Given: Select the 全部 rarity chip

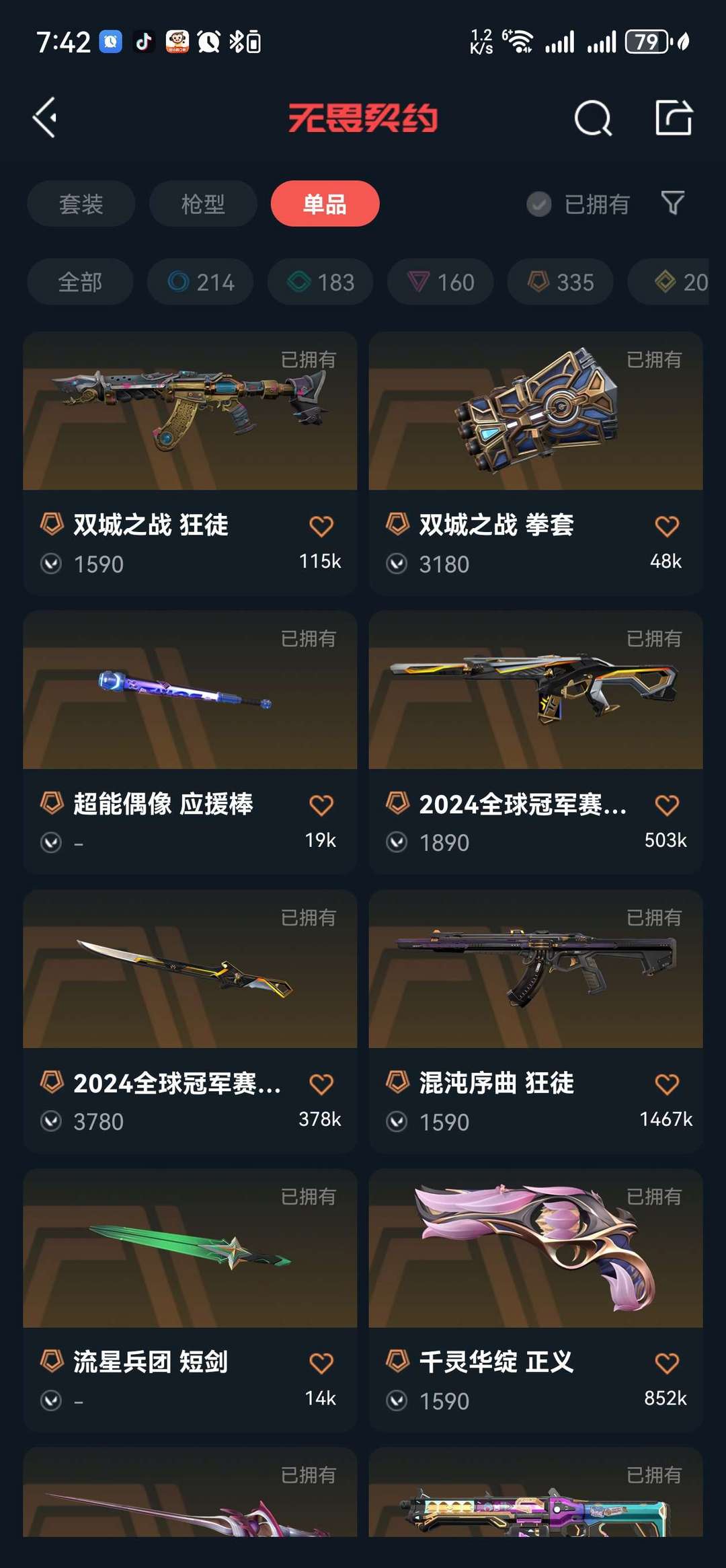Looking at the screenshot, I should (80, 282).
